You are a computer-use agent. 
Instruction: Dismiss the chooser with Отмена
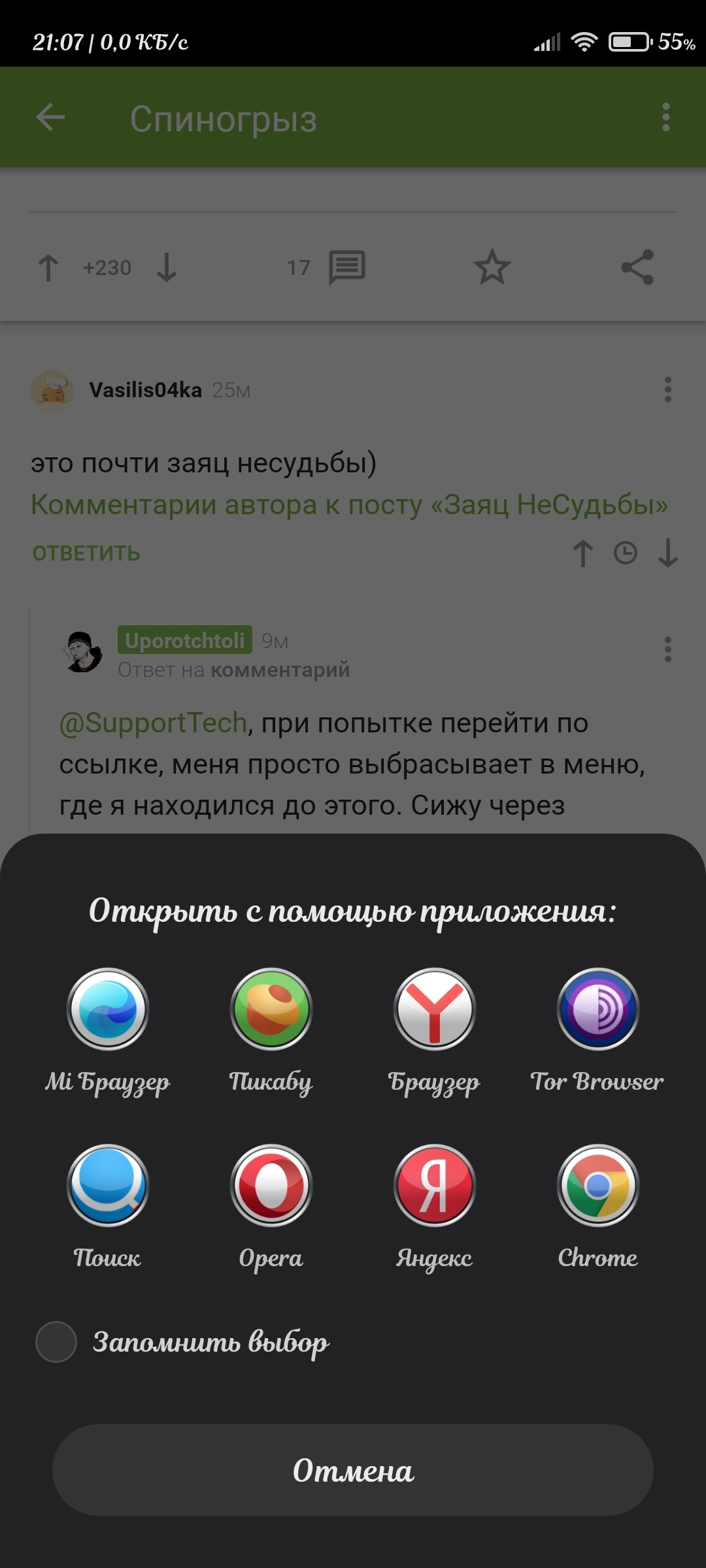point(353,1470)
